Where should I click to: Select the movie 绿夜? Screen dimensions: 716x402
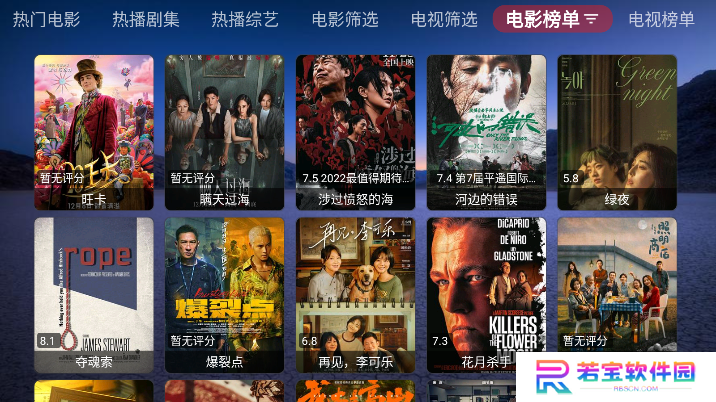[x=617, y=130]
